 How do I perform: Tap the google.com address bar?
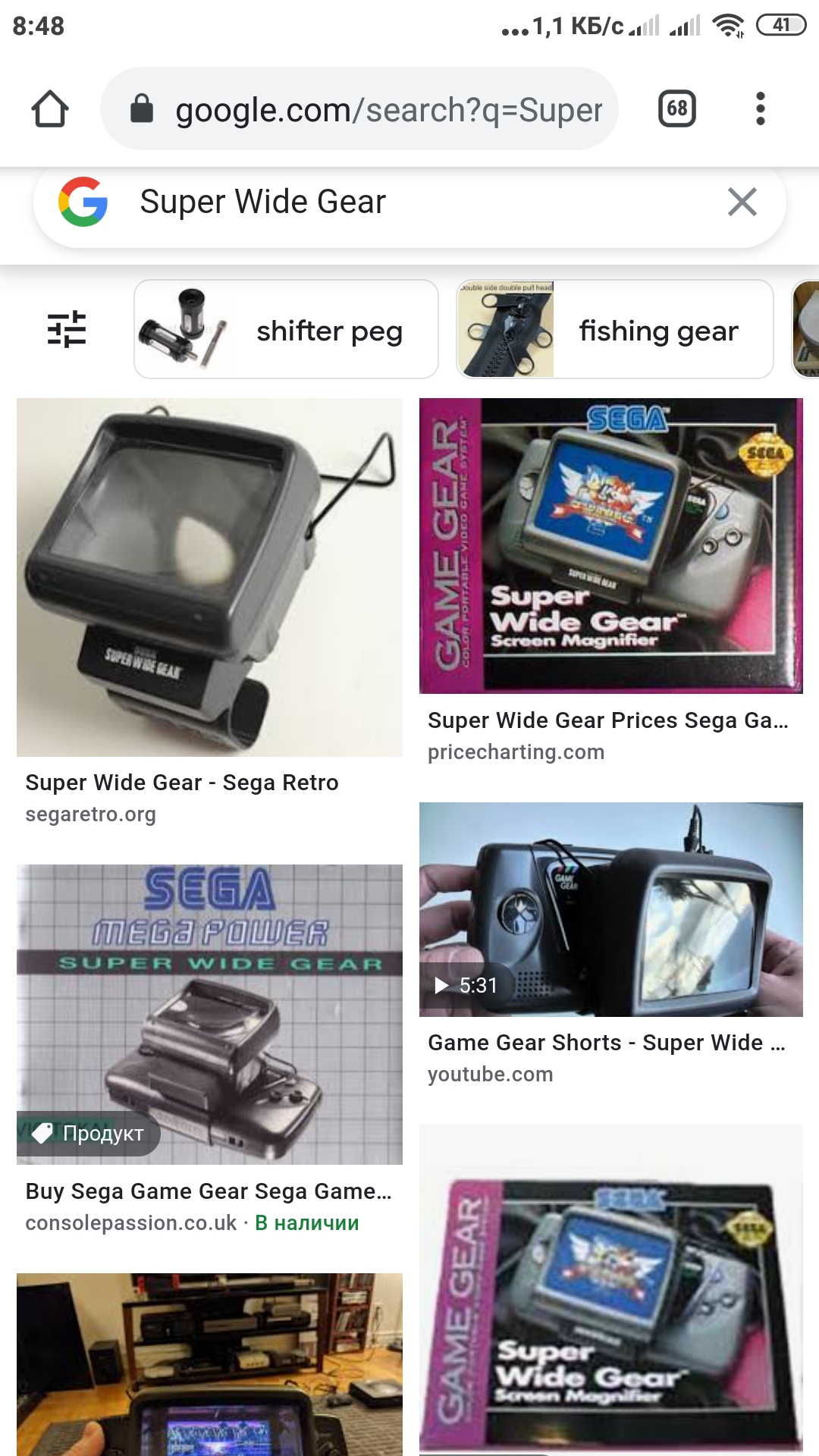coord(359,108)
